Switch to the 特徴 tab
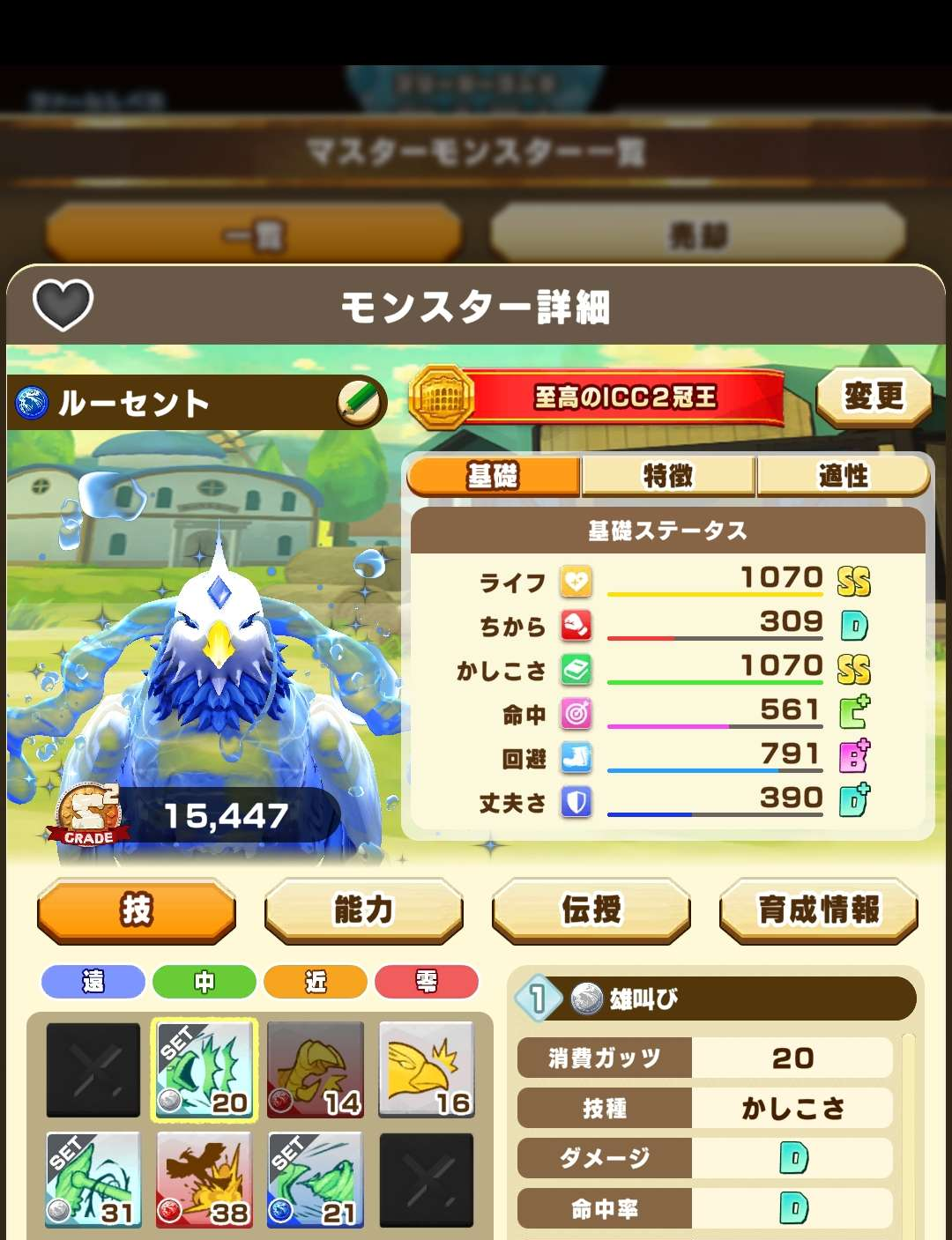This screenshot has width=952, height=1240. [x=668, y=477]
